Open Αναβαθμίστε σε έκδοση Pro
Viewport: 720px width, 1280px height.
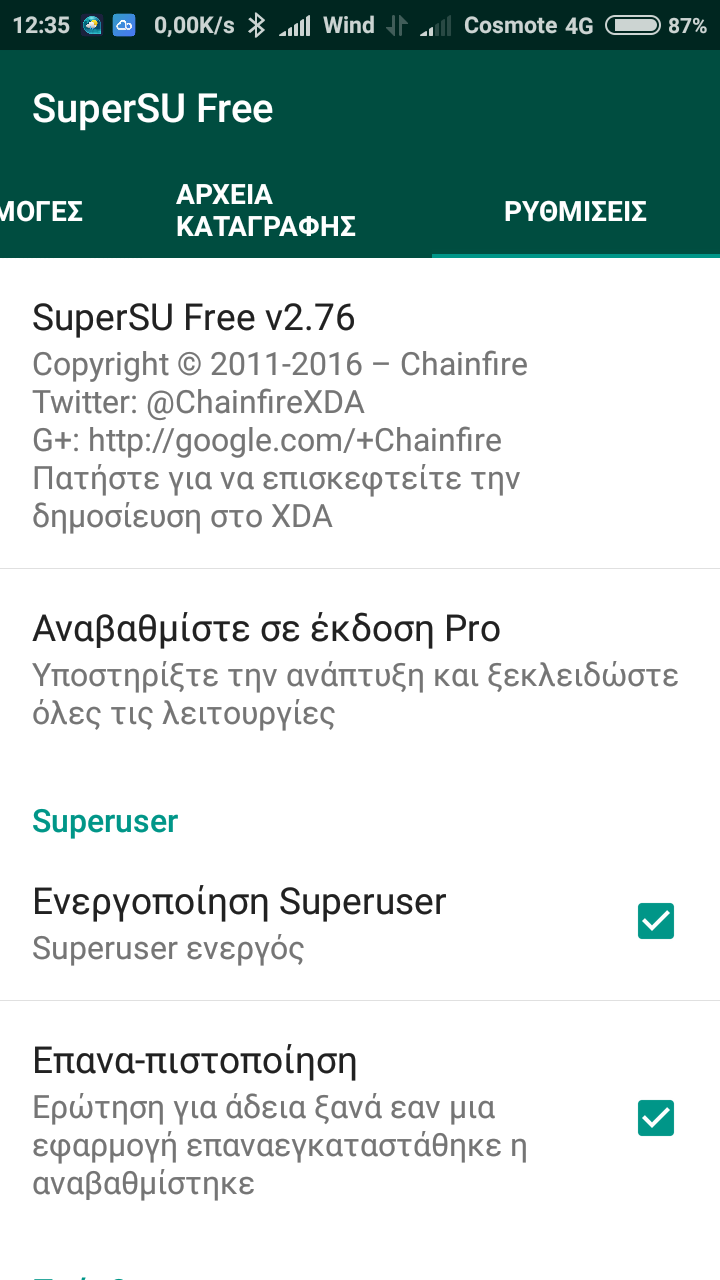click(x=360, y=668)
